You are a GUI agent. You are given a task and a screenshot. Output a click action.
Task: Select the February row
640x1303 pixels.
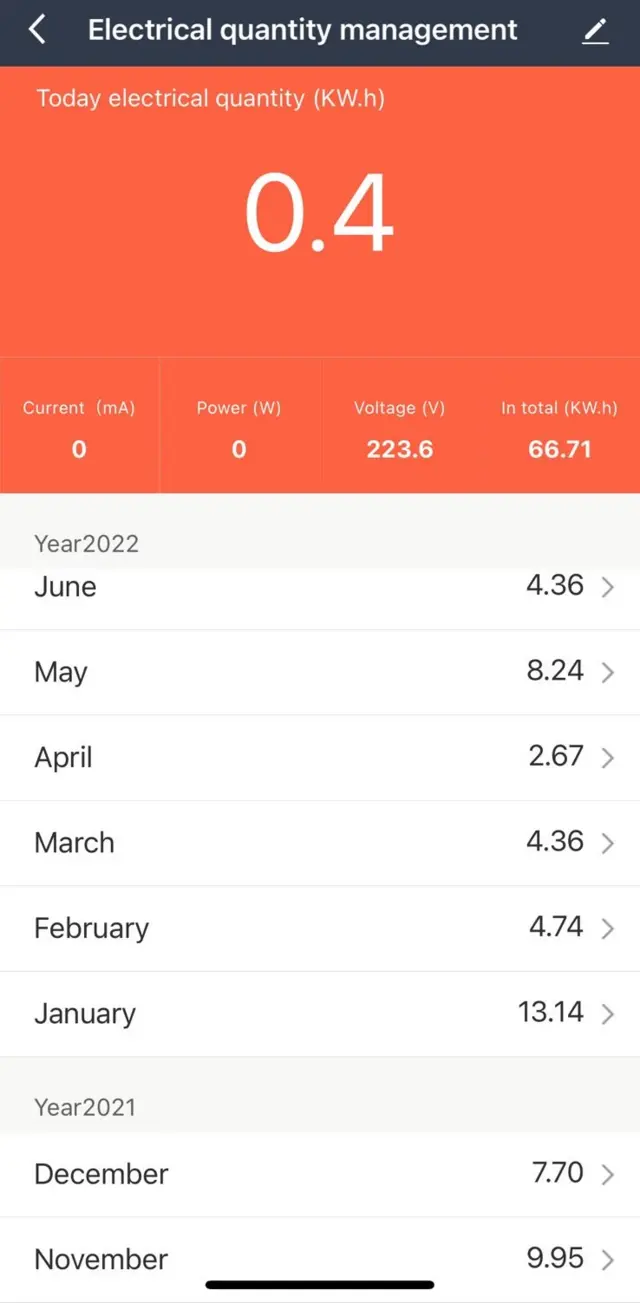pos(320,928)
